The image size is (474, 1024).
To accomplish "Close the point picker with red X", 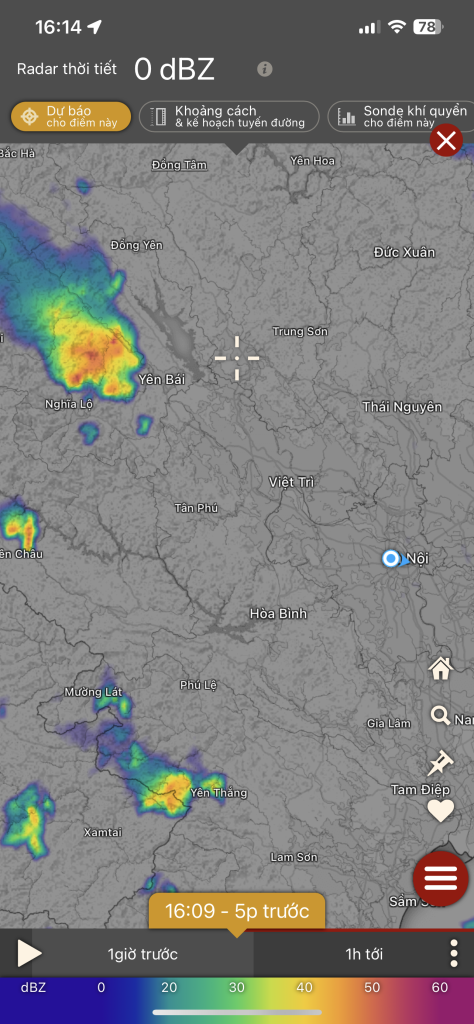I will [x=446, y=140].
